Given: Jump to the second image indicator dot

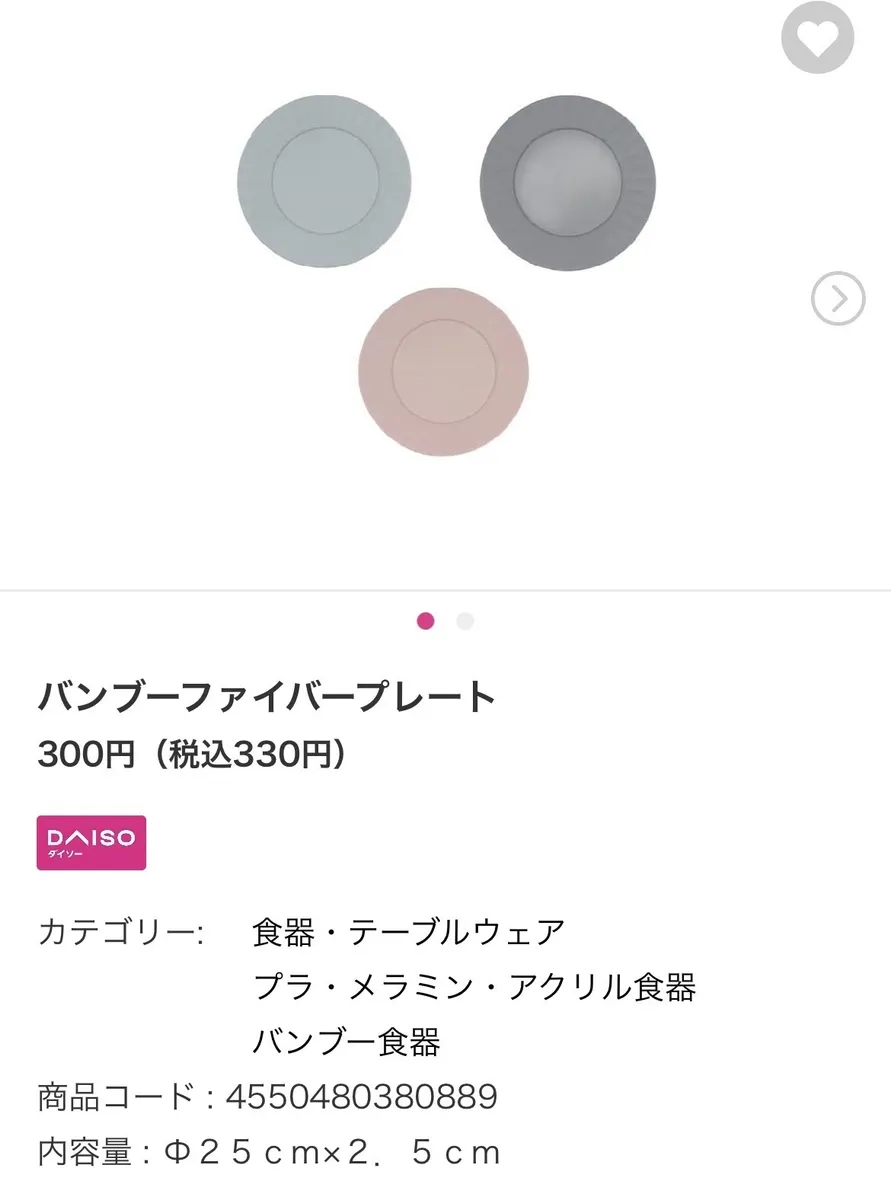Looking at the screenshot, I should click(465, 621).
